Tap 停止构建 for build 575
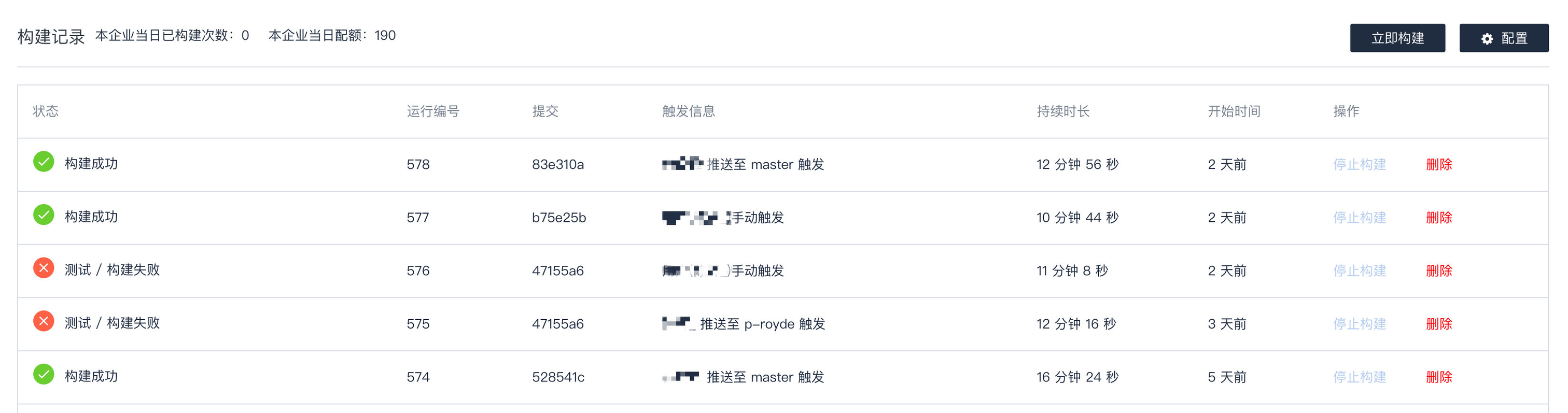This screenshot has width=1568, height=413. point(1359,323)
